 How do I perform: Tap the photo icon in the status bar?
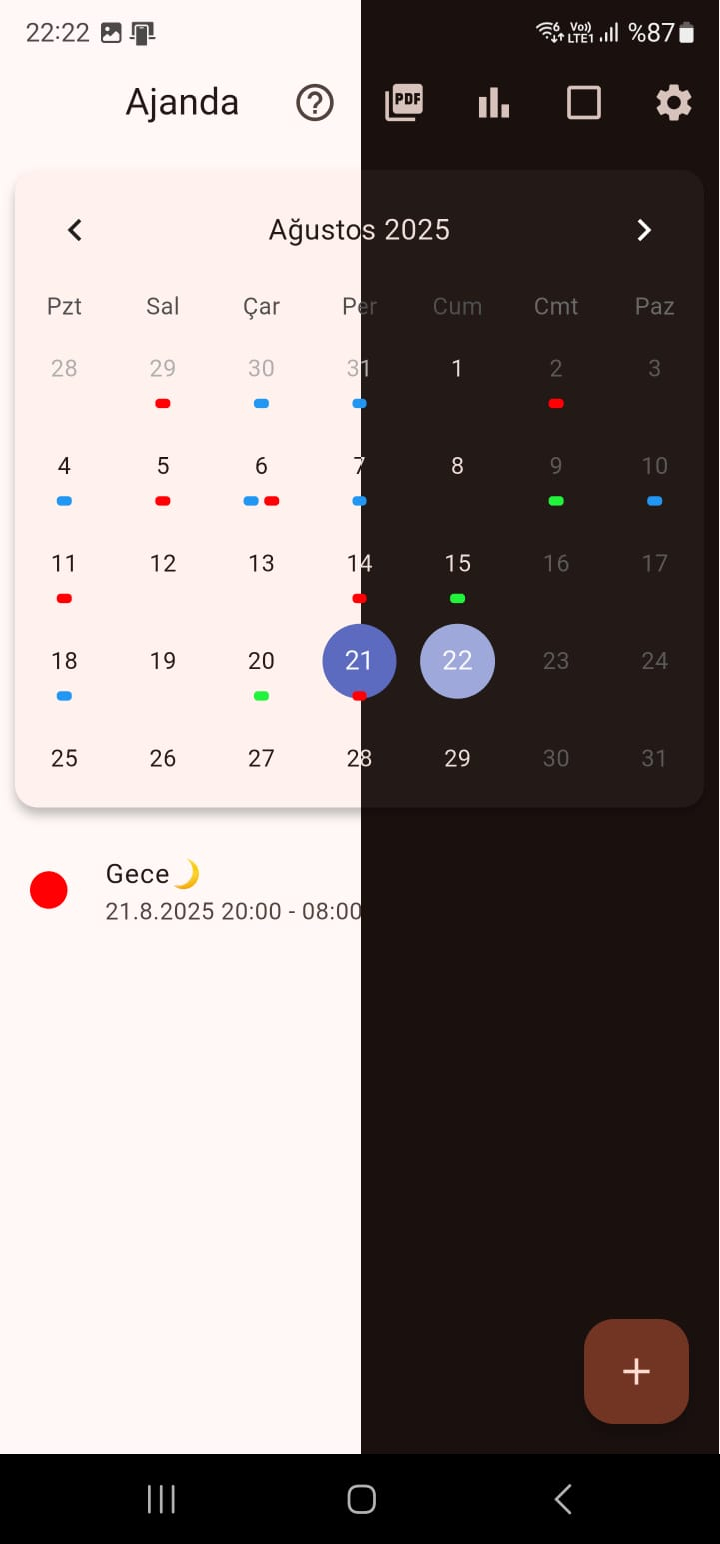tap(110, 33)
